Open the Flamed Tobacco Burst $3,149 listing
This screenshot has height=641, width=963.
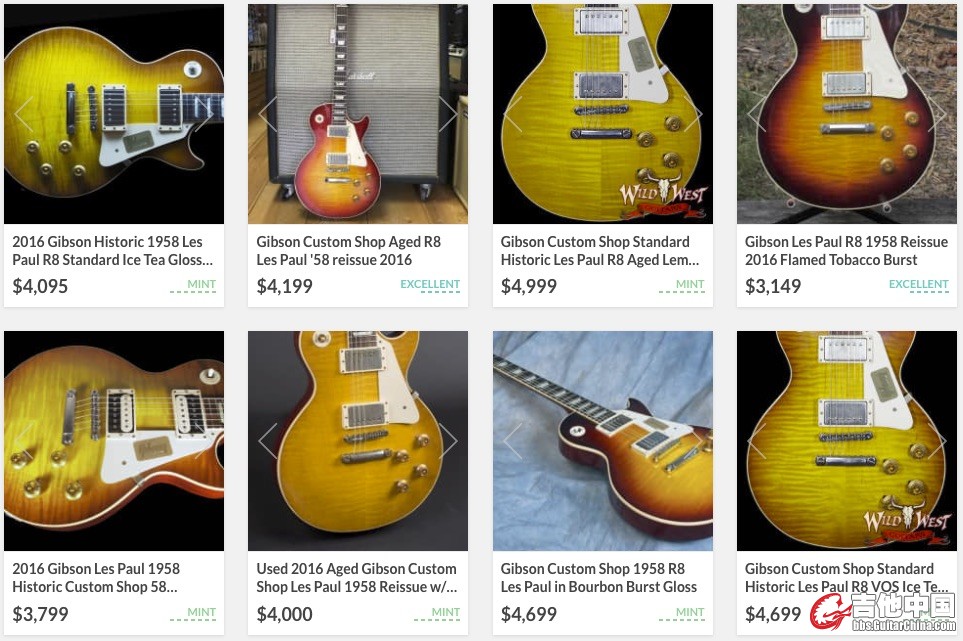point(846,250)
